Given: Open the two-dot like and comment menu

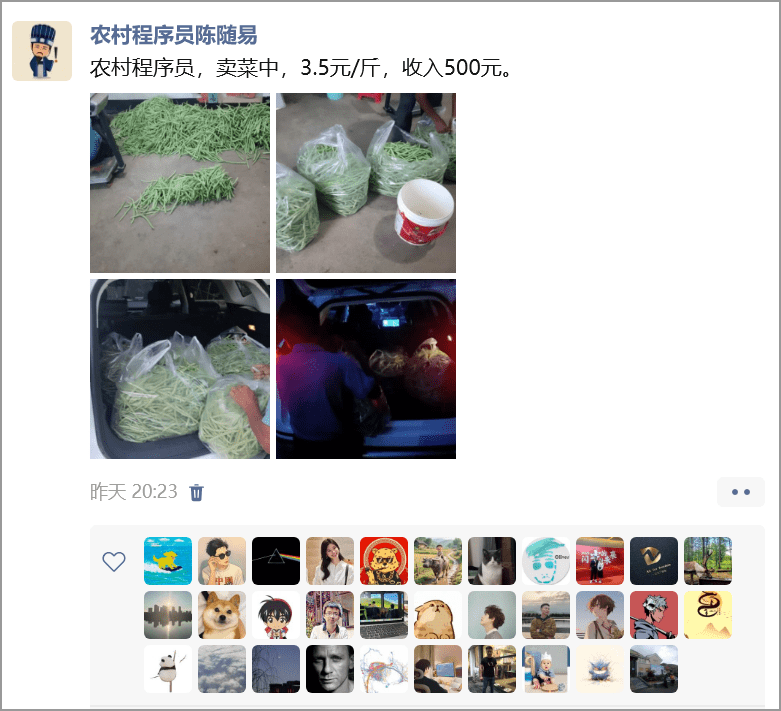Looking at the screenshot, I should click(x=740, y=492).
